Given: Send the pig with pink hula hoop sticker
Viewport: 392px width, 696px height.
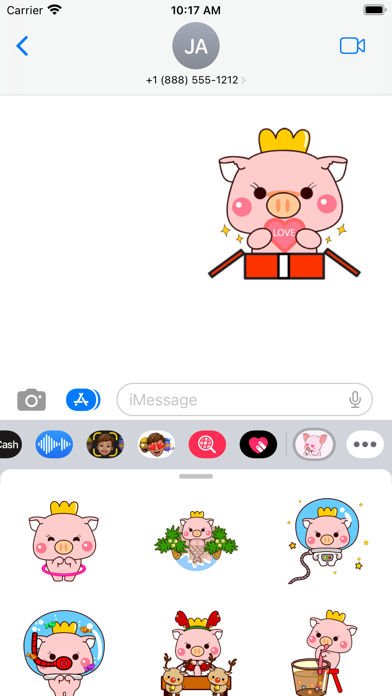Looking at the screenshot, I should [64, 542].
